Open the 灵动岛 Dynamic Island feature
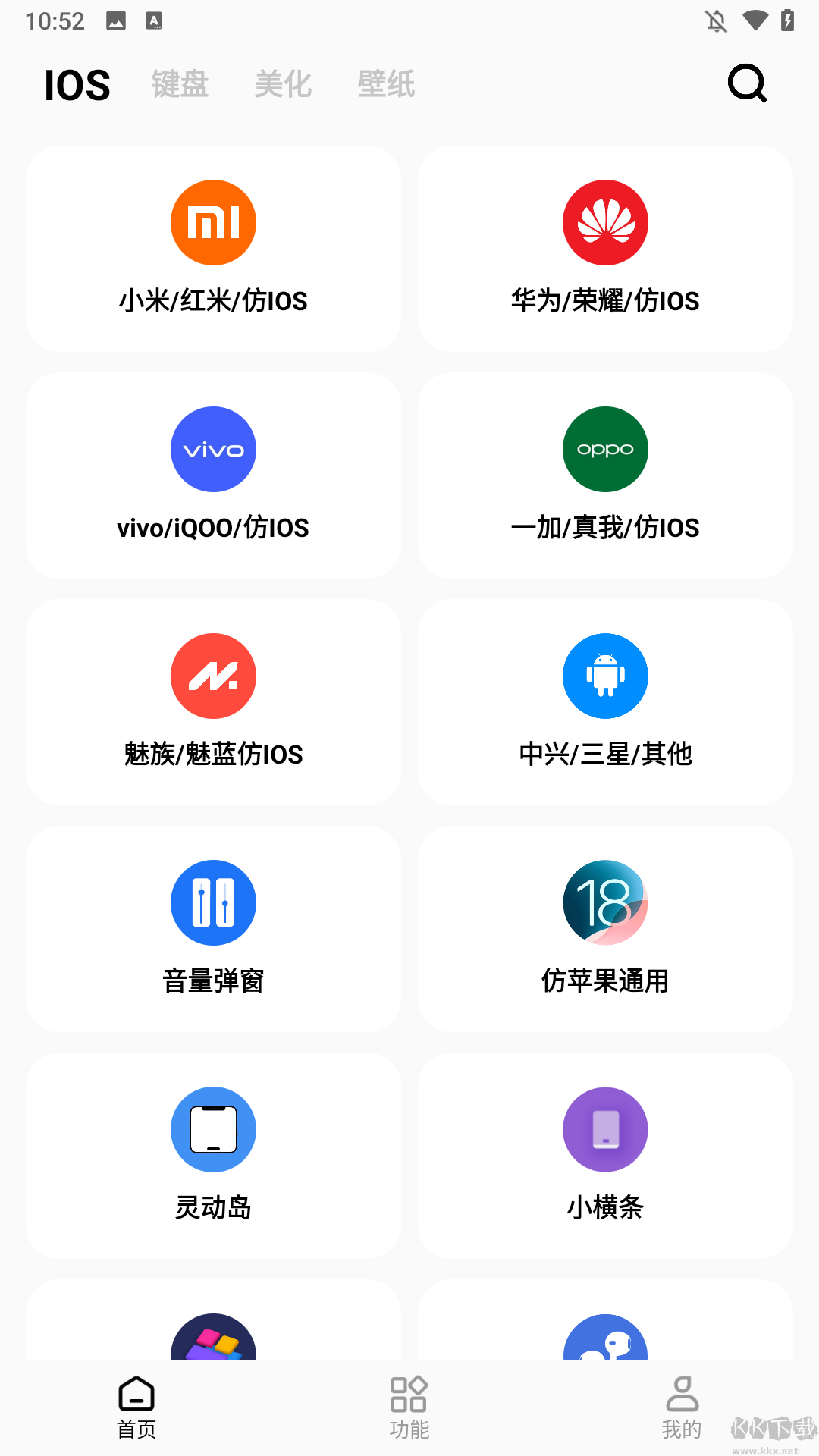 click(x=213, y=1155)
